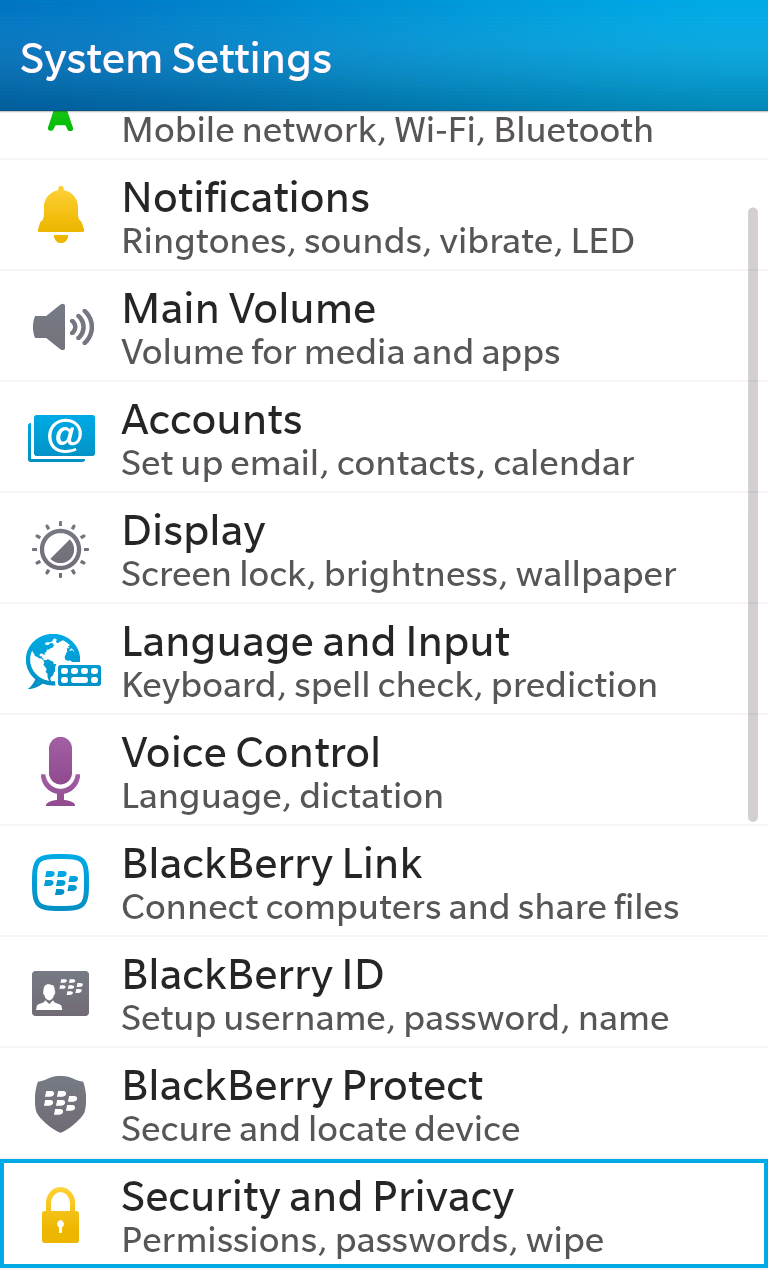Open the Mobile network, Wi-Fi, Bluetooth row
This screenshot has height=1280, width=768.
tap(384, 135)
